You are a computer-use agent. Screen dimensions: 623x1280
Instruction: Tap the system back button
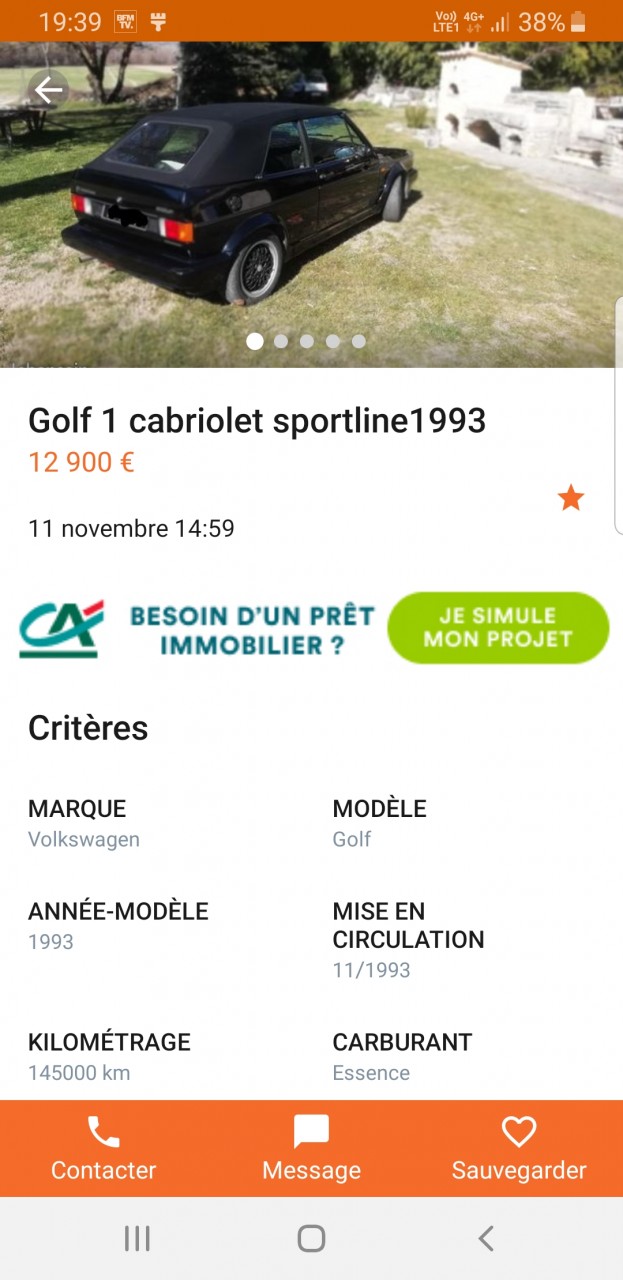pos(486,1239)
